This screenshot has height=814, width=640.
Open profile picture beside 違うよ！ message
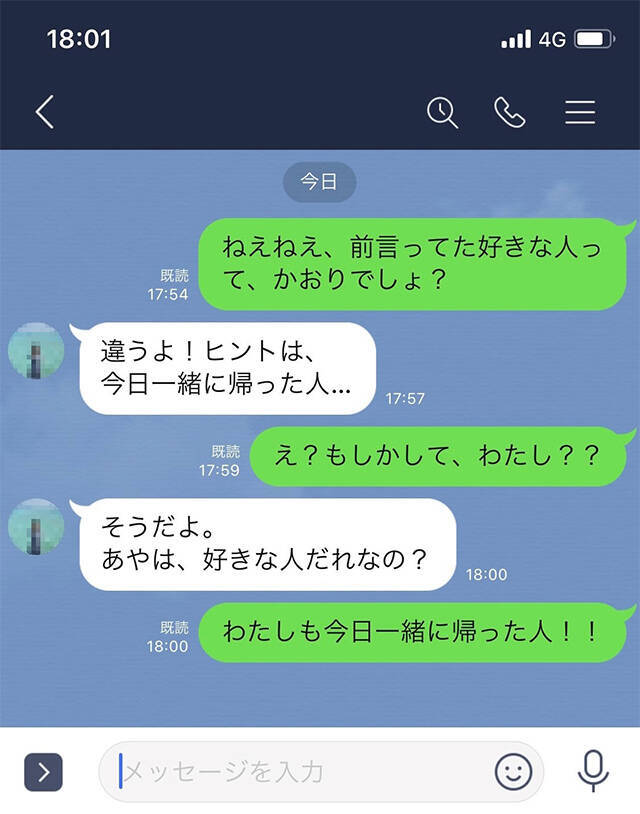point(36,352)
